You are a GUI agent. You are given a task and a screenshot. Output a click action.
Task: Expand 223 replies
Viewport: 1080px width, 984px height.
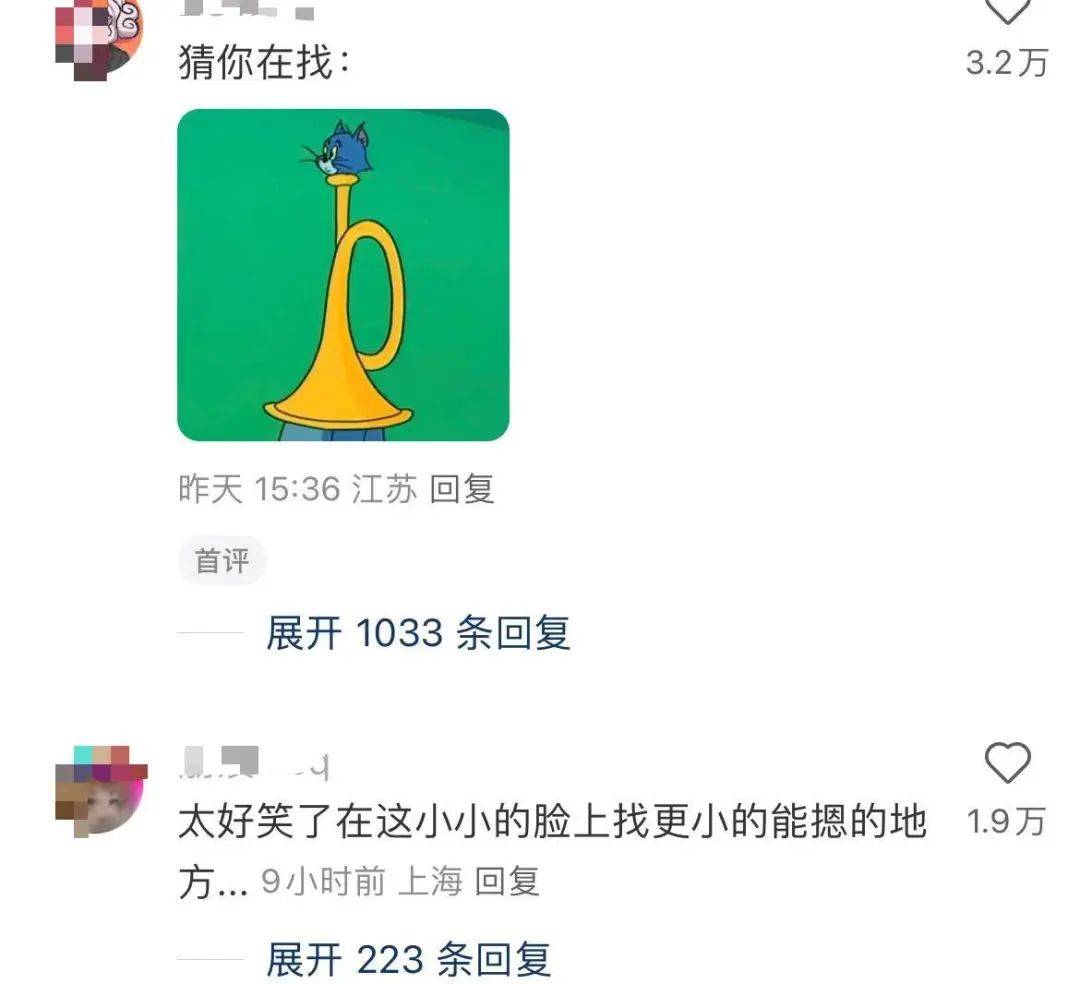[408, 960]
